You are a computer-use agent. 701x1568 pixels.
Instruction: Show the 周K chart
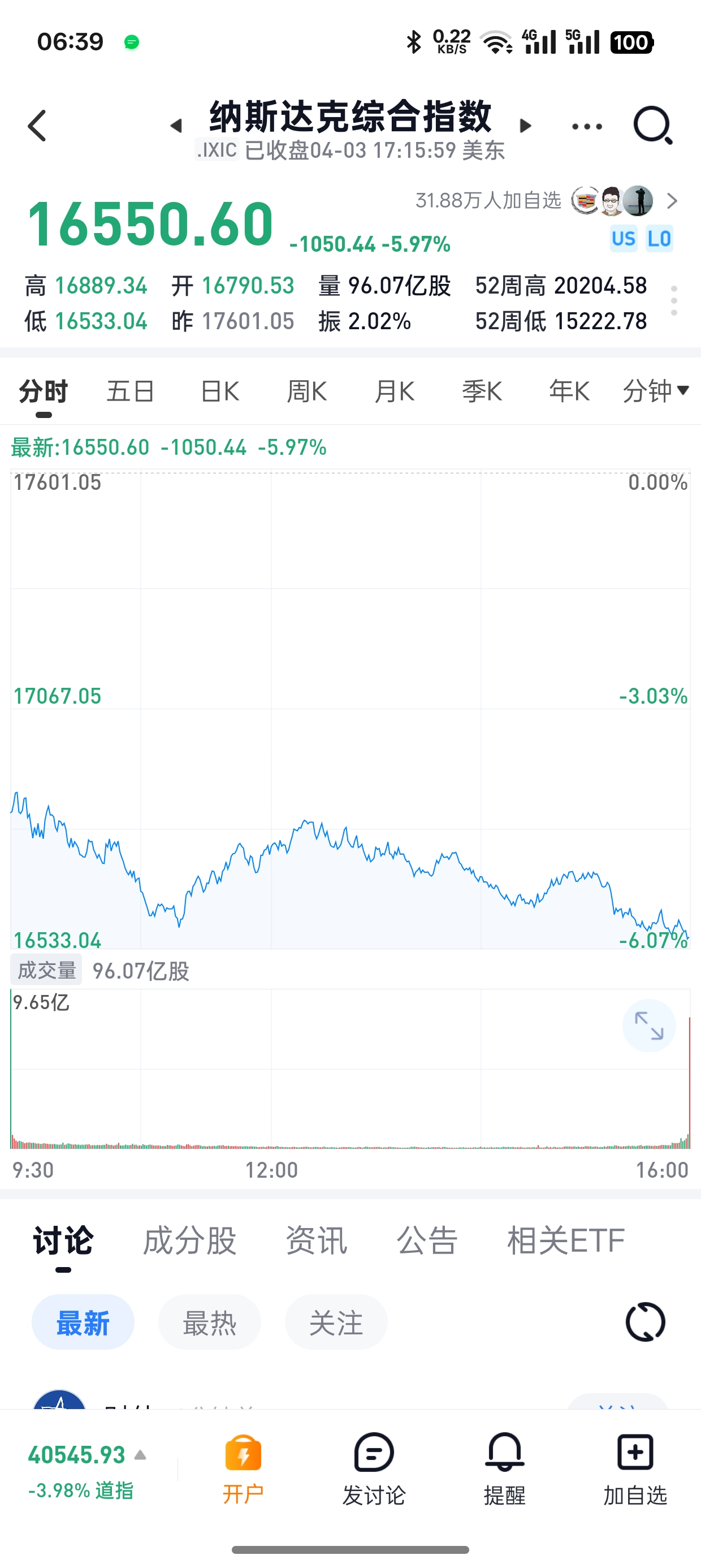point(306,391)
